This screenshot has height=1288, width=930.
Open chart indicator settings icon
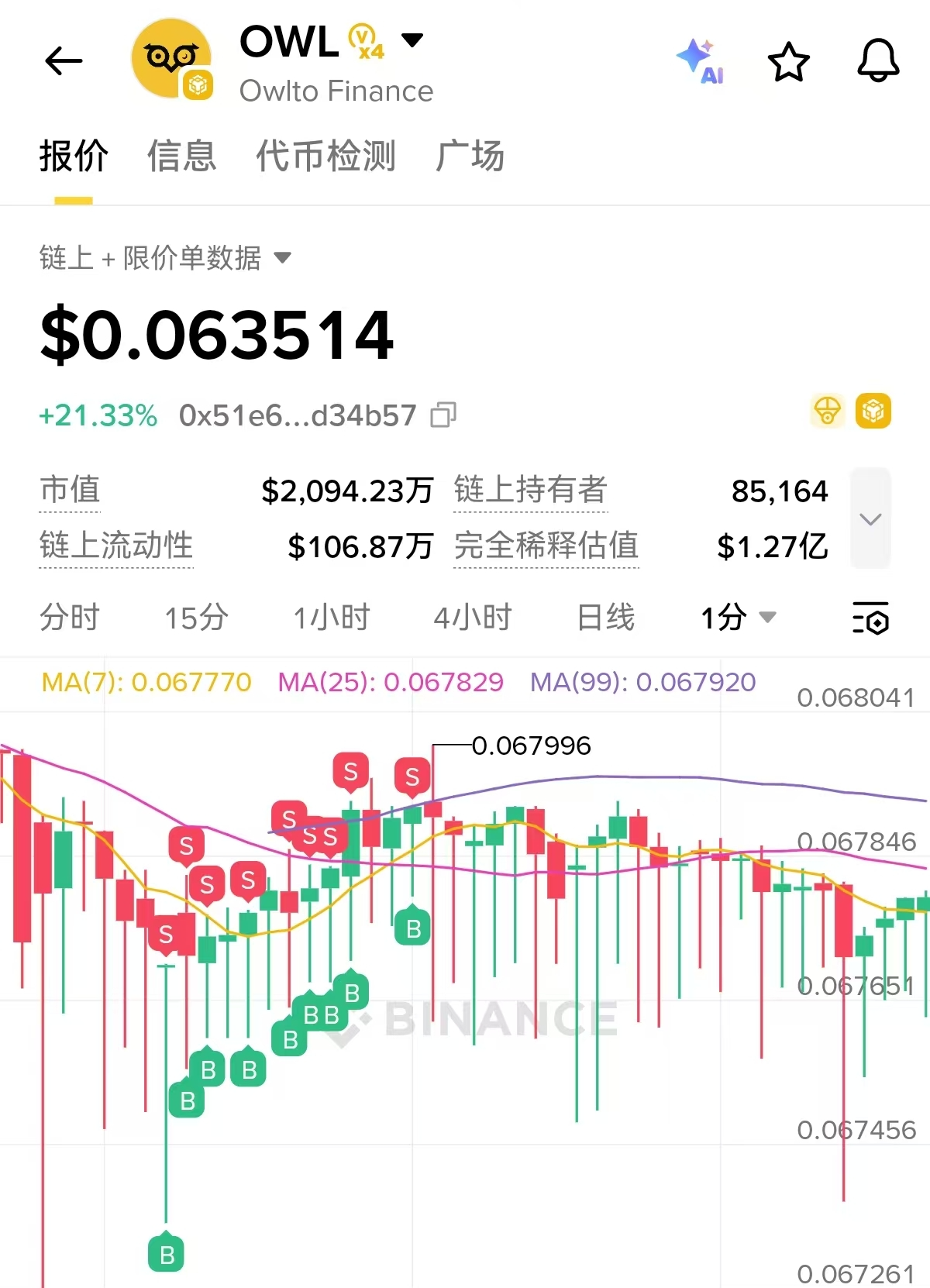pyautogui.click(x=870, y=618)
